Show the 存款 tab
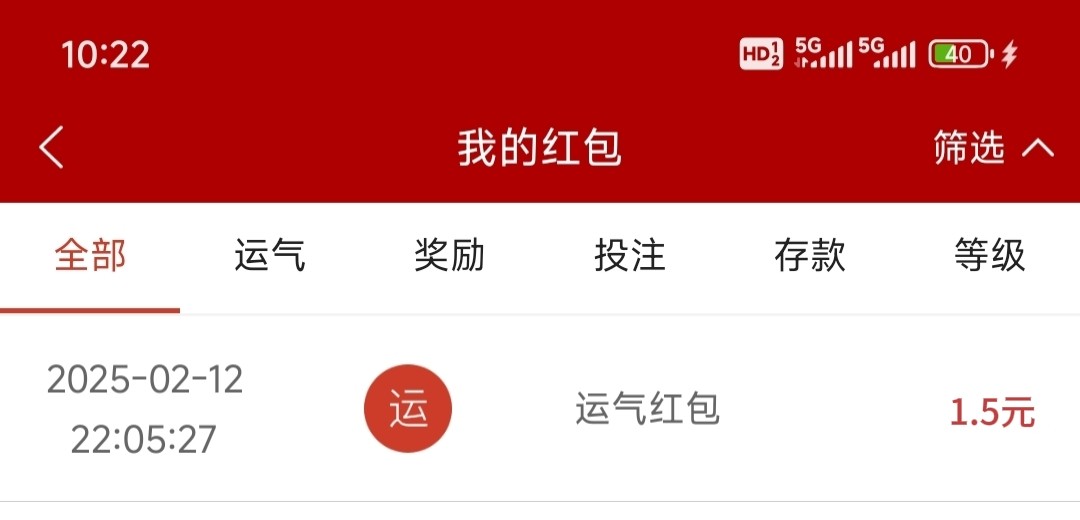This screenshot has height=520, width=1080. coord(810,256)
